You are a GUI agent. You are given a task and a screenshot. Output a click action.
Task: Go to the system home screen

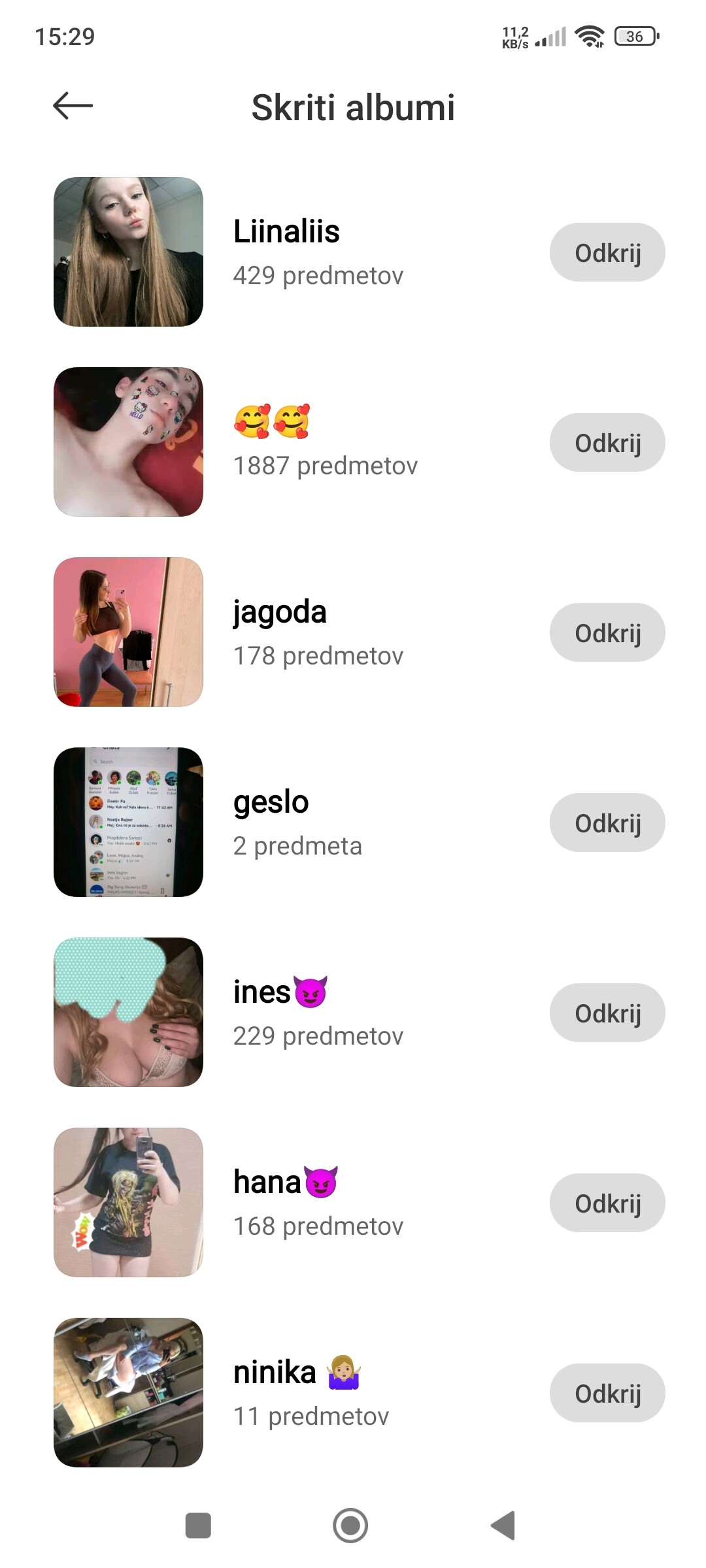pos(350,1526)
